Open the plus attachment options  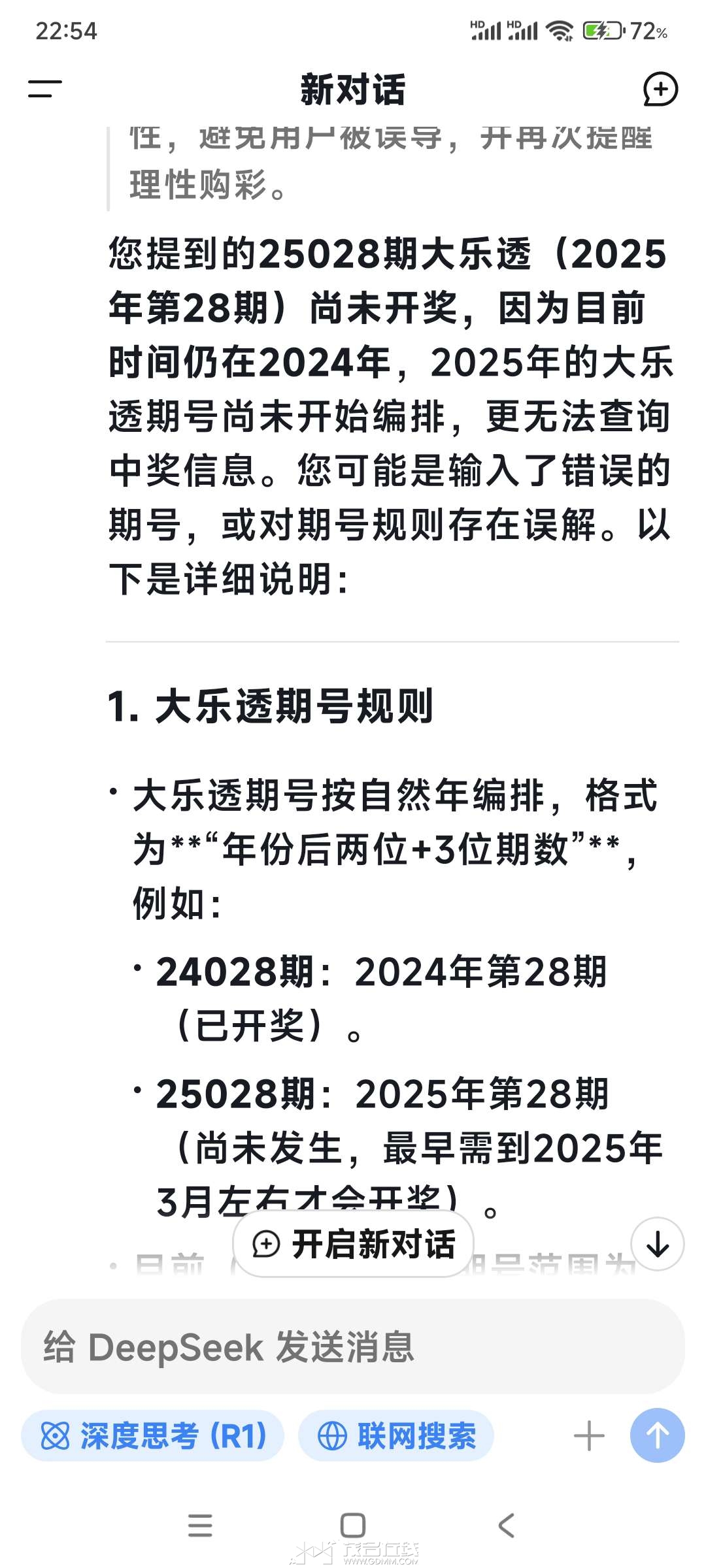coord(588,1435)
